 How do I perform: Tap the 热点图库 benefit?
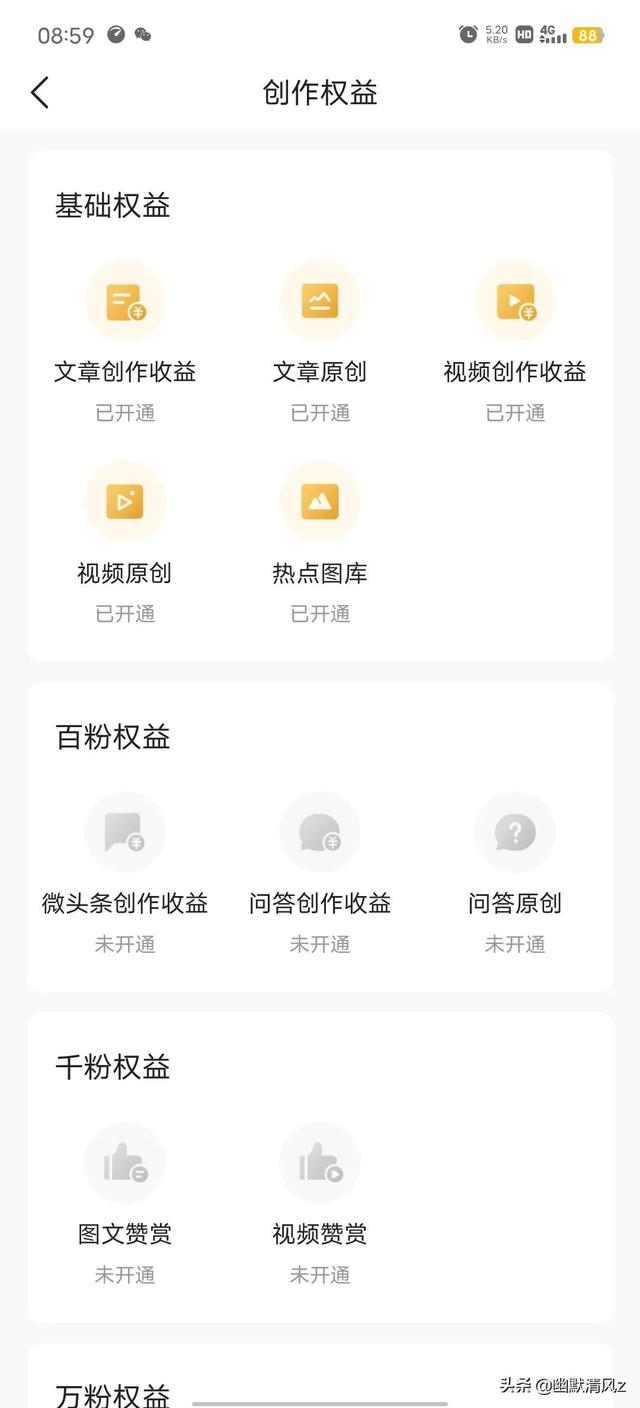click(320, 502)
